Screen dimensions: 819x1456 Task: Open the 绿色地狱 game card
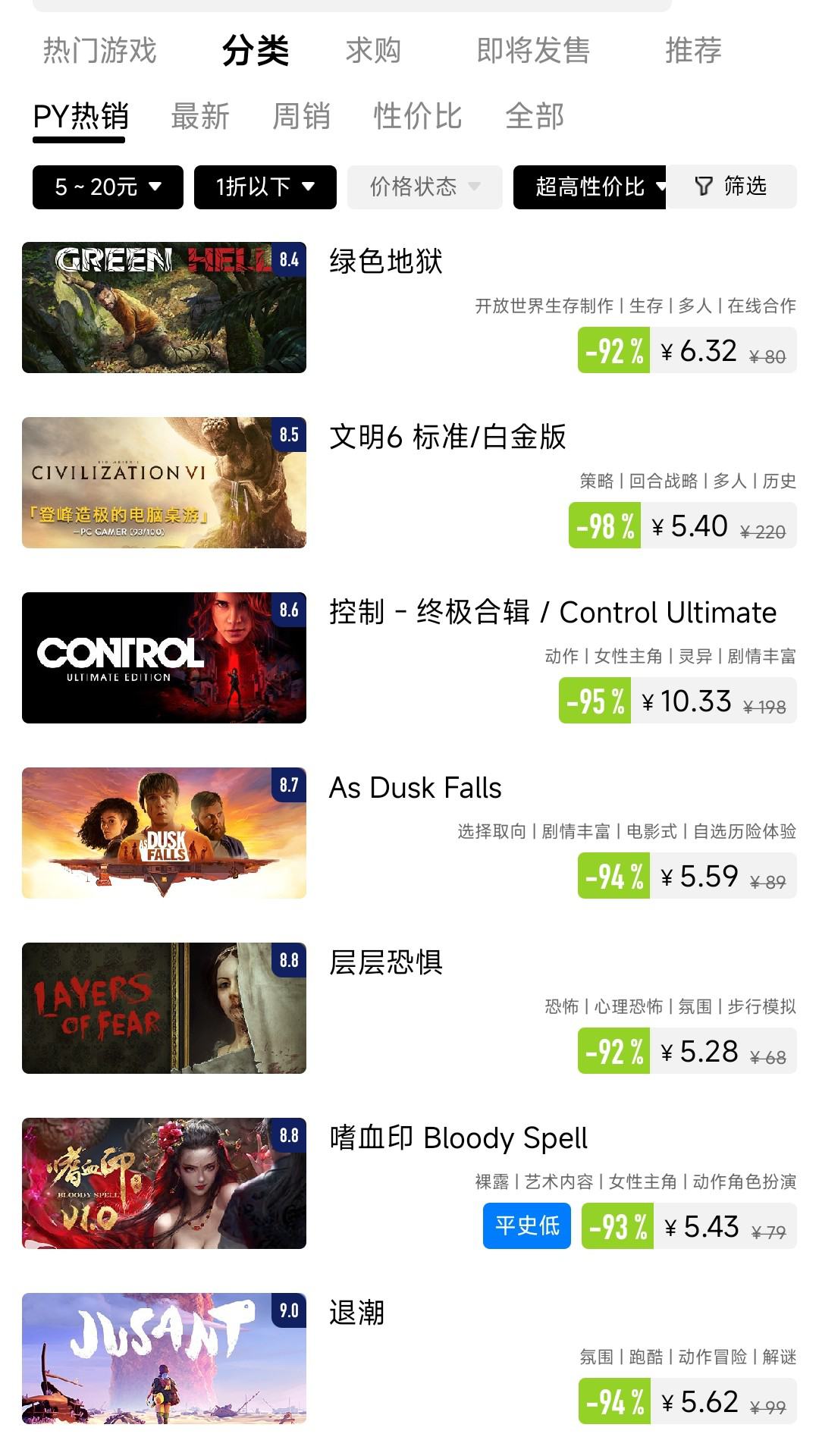pyautogui.click(x=409, y=307)
